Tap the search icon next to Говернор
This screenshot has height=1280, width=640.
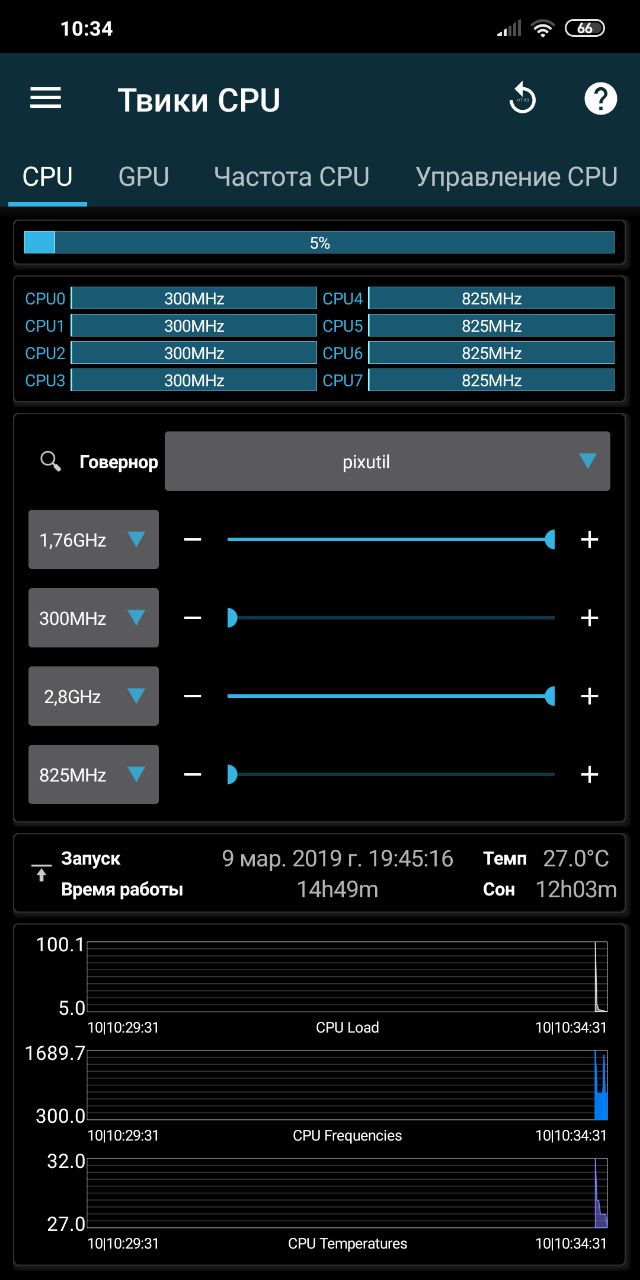[x=50, y=461]
